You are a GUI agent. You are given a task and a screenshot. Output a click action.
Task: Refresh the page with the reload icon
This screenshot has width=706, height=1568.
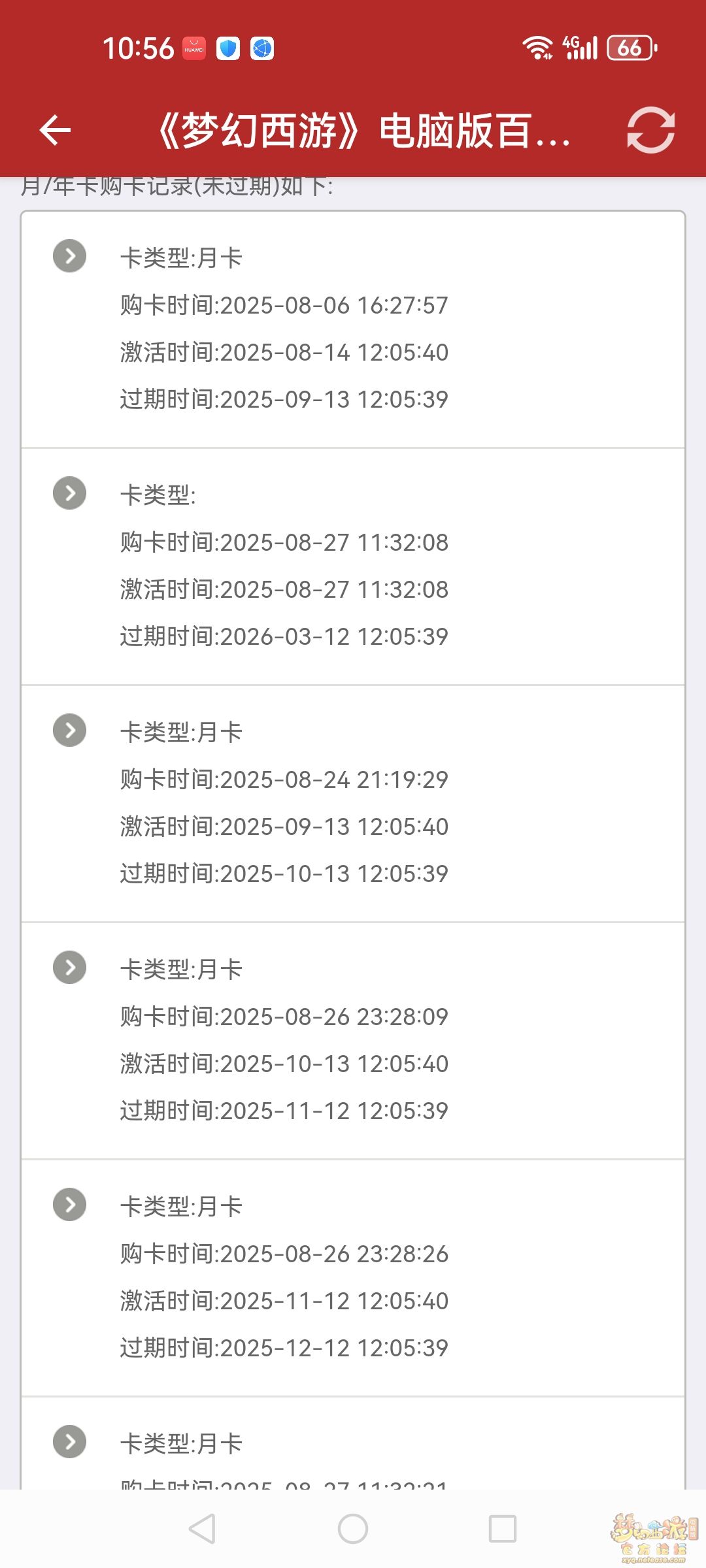click(650, 130)
